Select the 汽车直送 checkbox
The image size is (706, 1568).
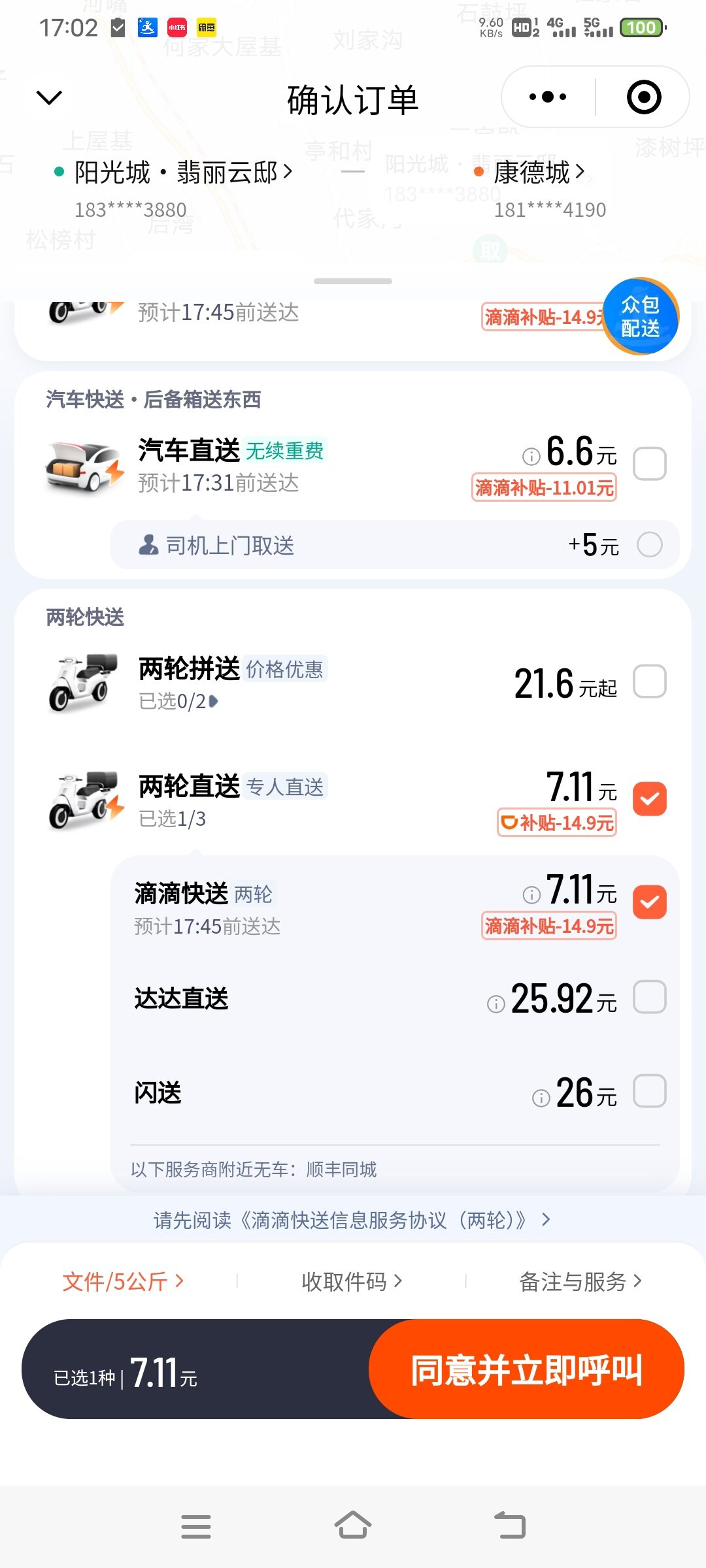pyautogui.click(x=649, y=464)
